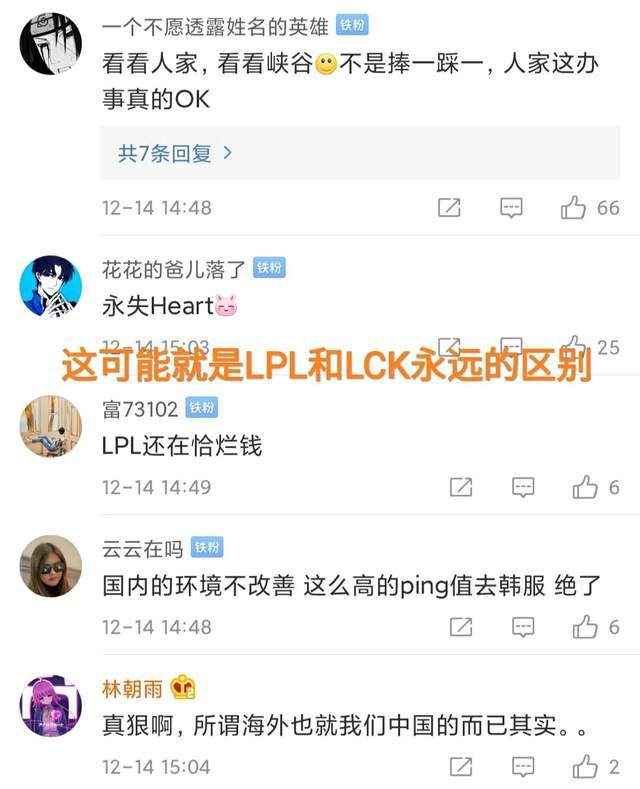Open the avatar of 一个不愿透露姓名的英雄
640x789 pixels.
click(51, 44)
